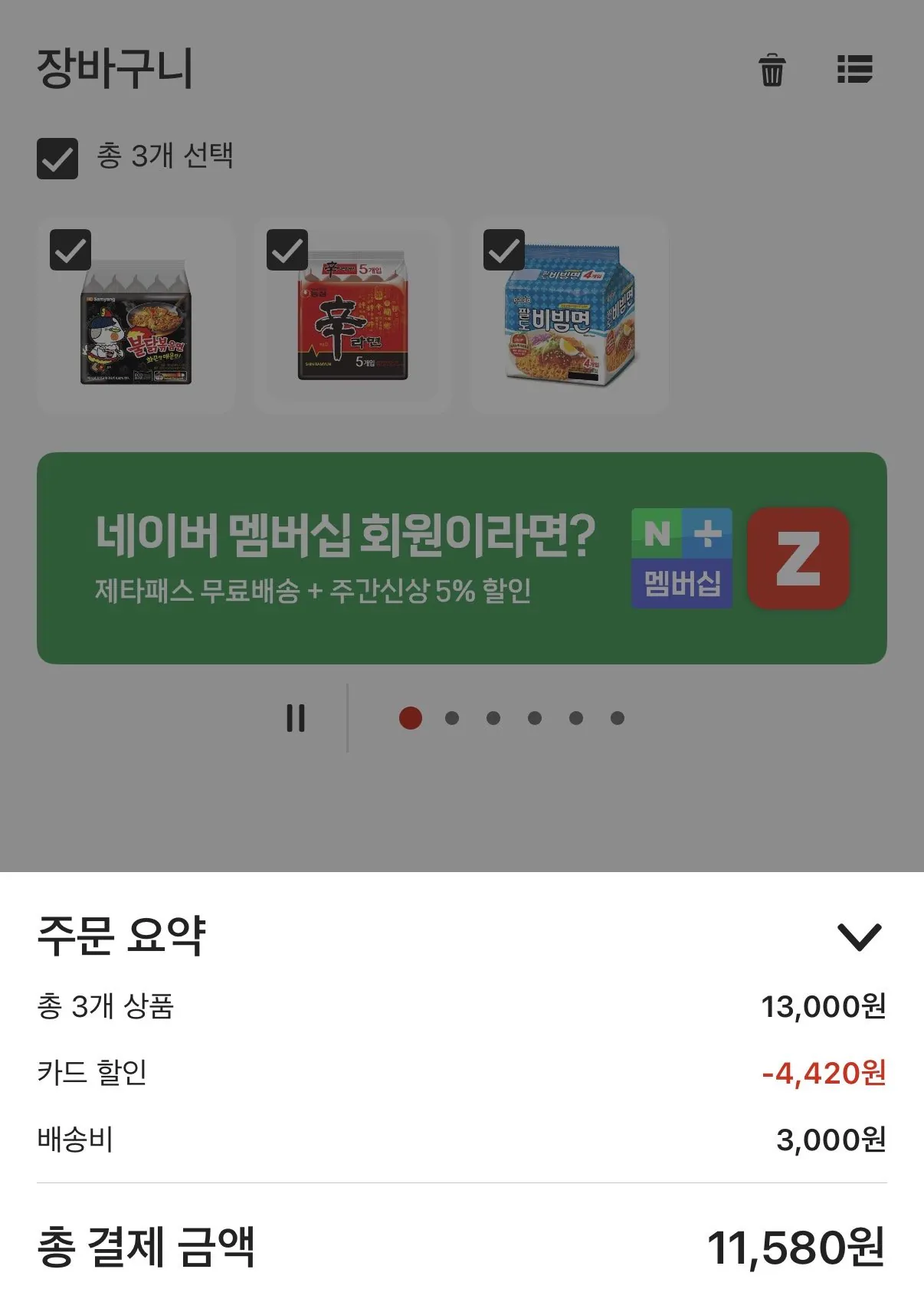Uncheck the 총 3개 선택 checkbox
Viewport: 924px width, 1302px height.
[x=56, y=158]
